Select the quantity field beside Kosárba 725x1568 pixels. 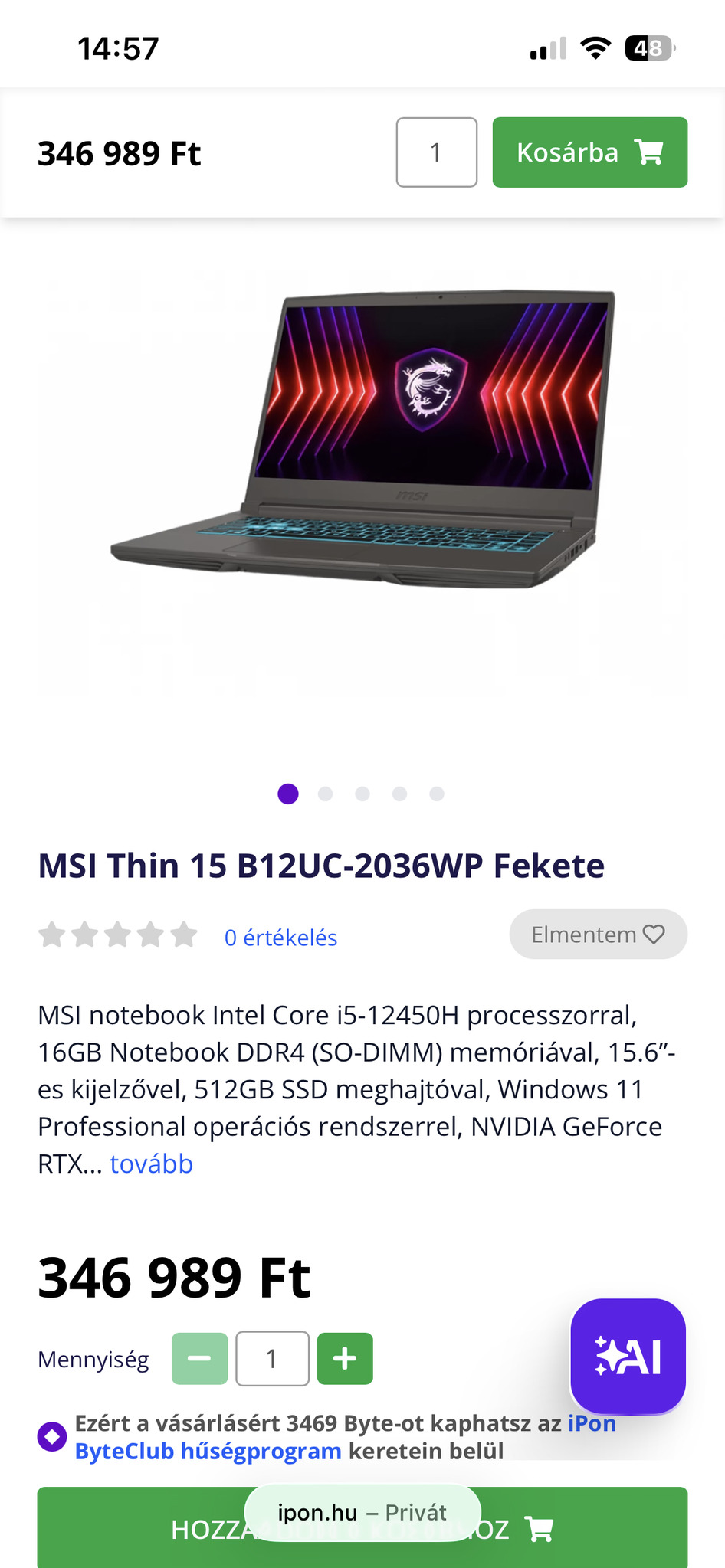[x=436, y=152]
